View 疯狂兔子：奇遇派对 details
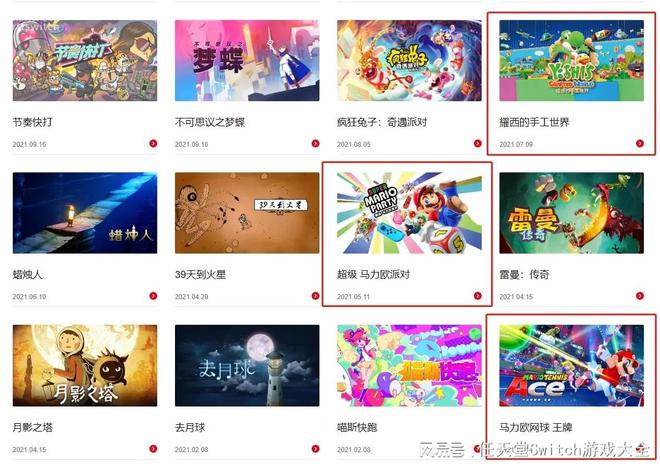Image resolution: width=660 pixels, height=466 pixels. [408, 60]
